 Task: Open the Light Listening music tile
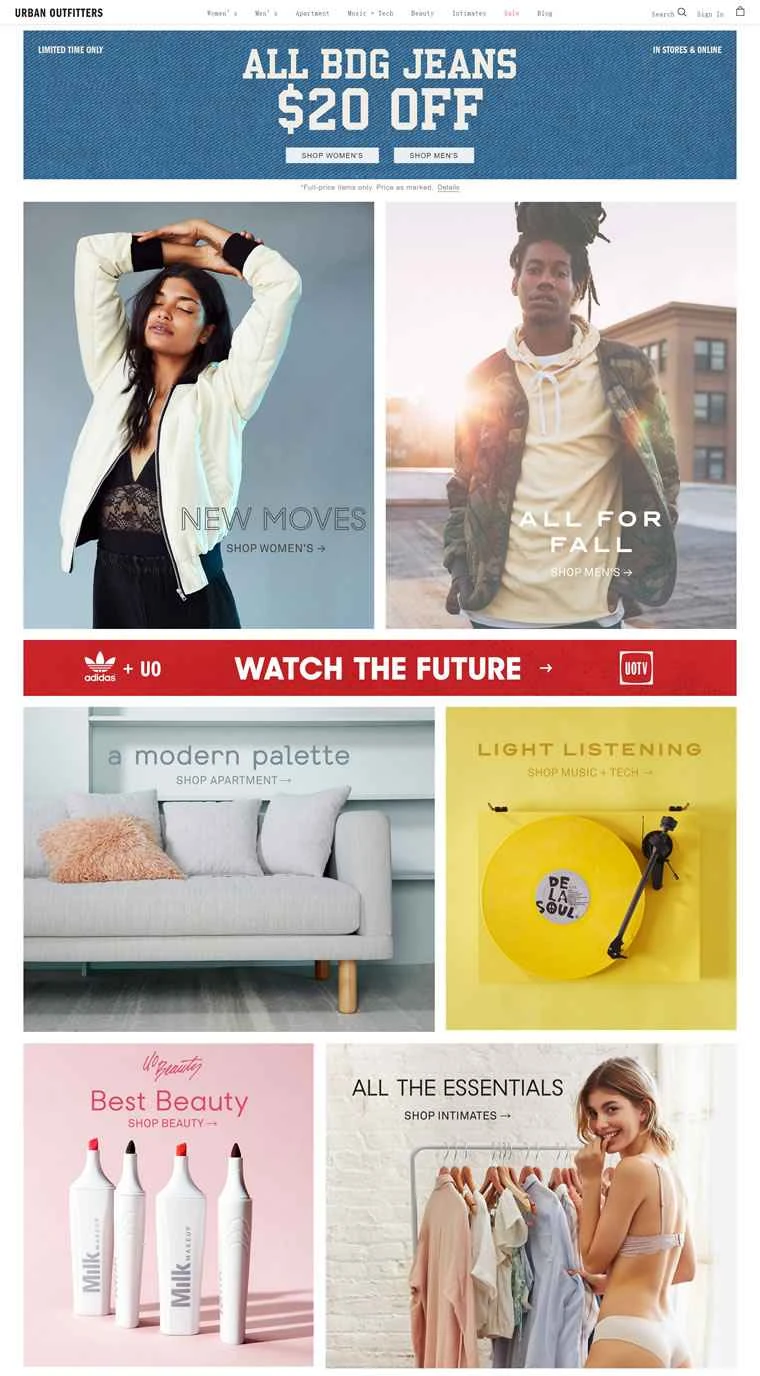tap(590, 869)
